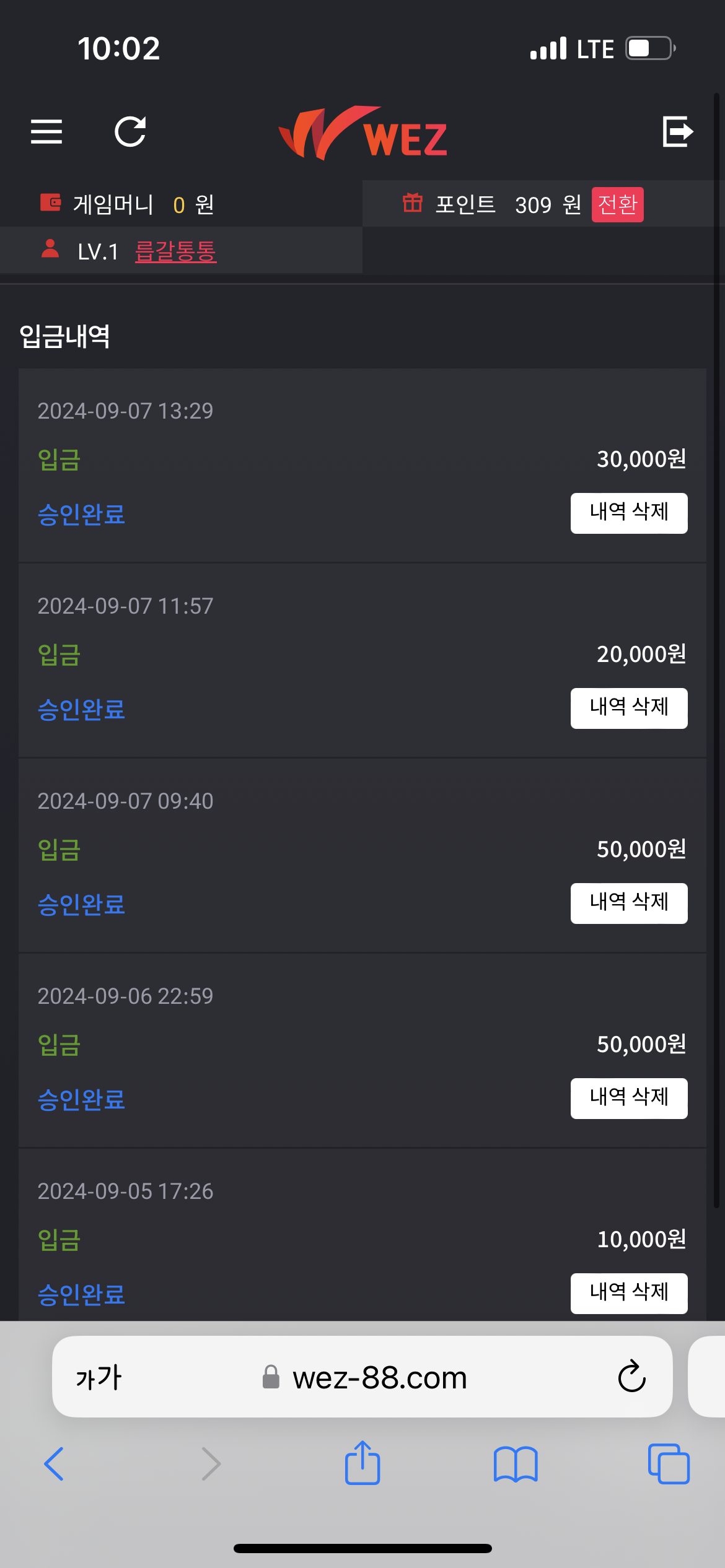This screenshot has height=1568, width=725.
Task: Open Safari bookmarks
Action: point(516,1464)
